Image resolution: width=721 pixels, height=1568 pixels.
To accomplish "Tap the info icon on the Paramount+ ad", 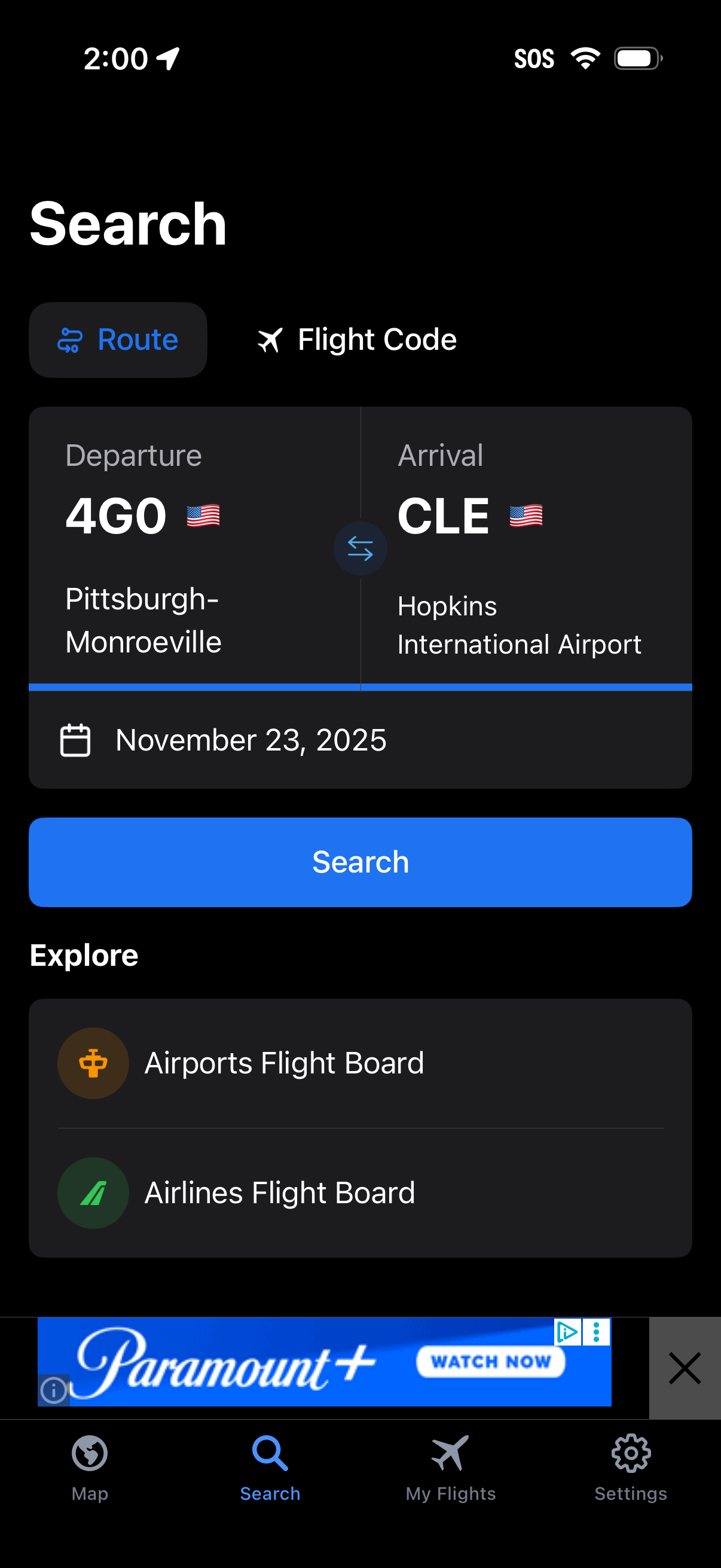I will pyautogui.click(x=53, y=1390).
